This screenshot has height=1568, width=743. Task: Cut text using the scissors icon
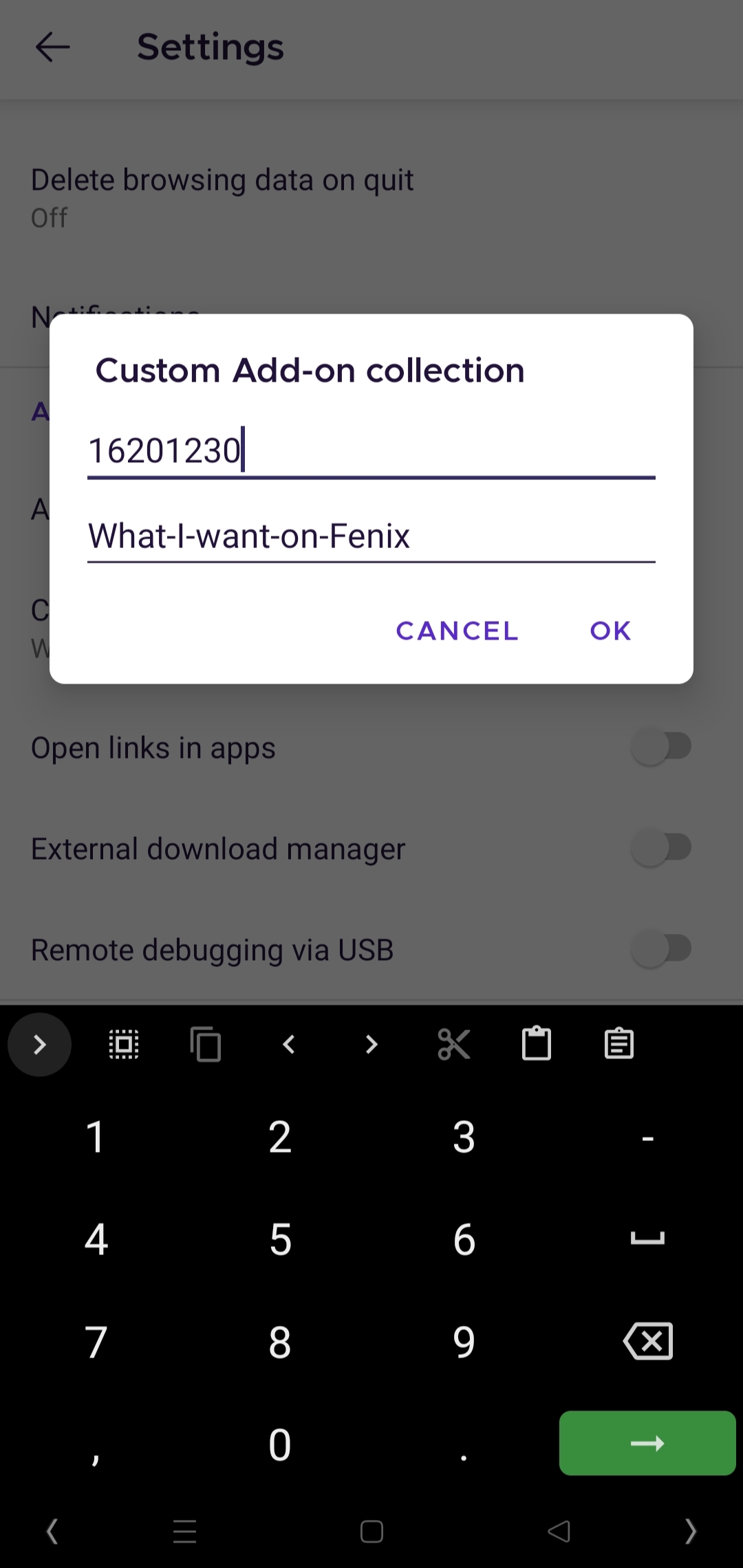454,1044
